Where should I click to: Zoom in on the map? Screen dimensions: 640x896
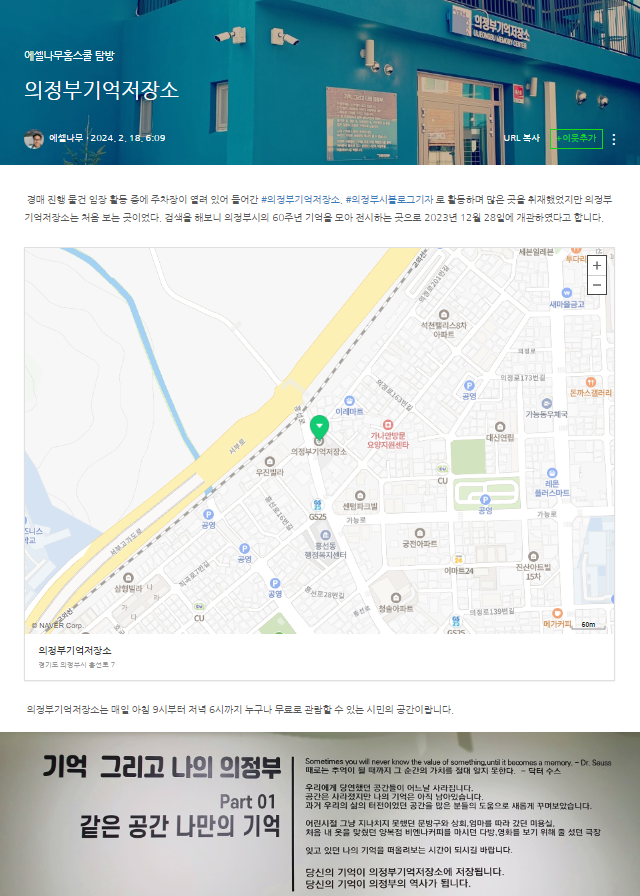point(597,266)
